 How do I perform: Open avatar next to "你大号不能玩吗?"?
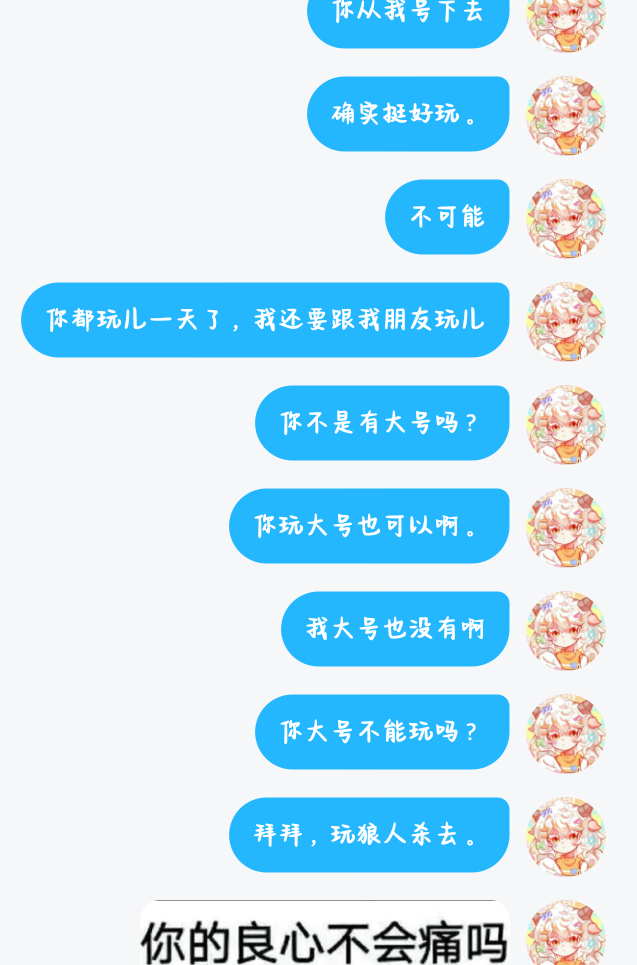coord(566,733)
